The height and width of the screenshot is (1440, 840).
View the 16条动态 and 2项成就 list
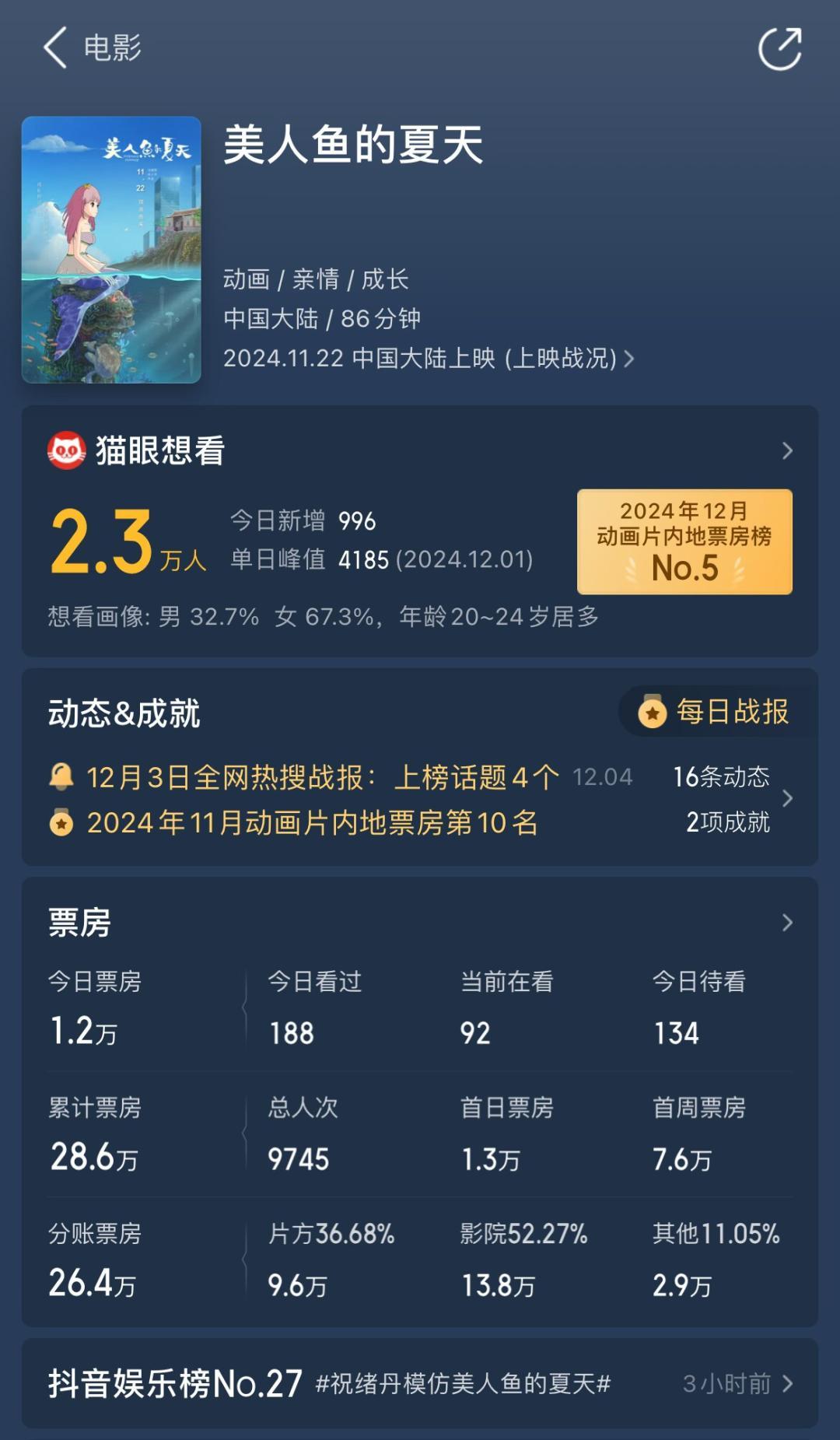click(x=731, y=799)
